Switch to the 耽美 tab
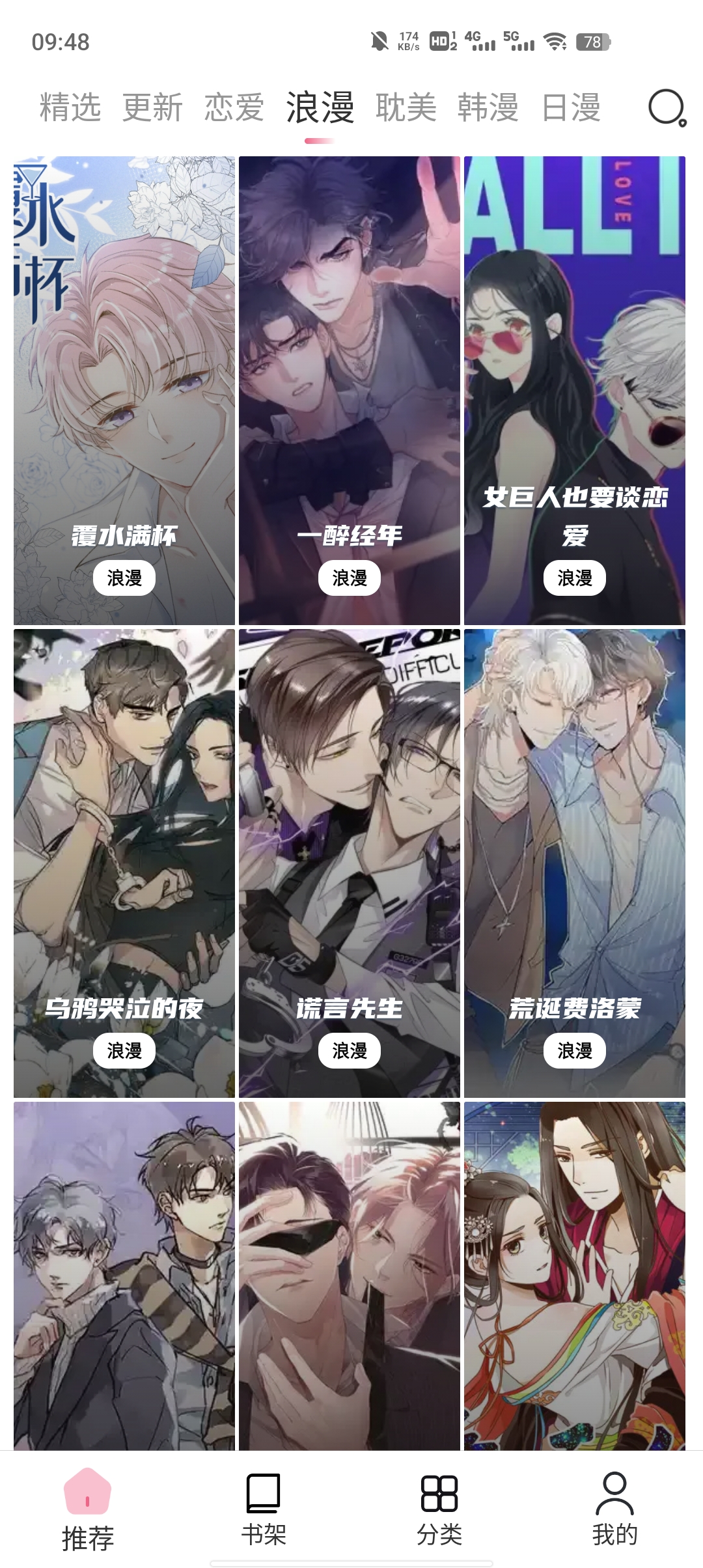Screen dimensions: 703x1568 (407, 109)
